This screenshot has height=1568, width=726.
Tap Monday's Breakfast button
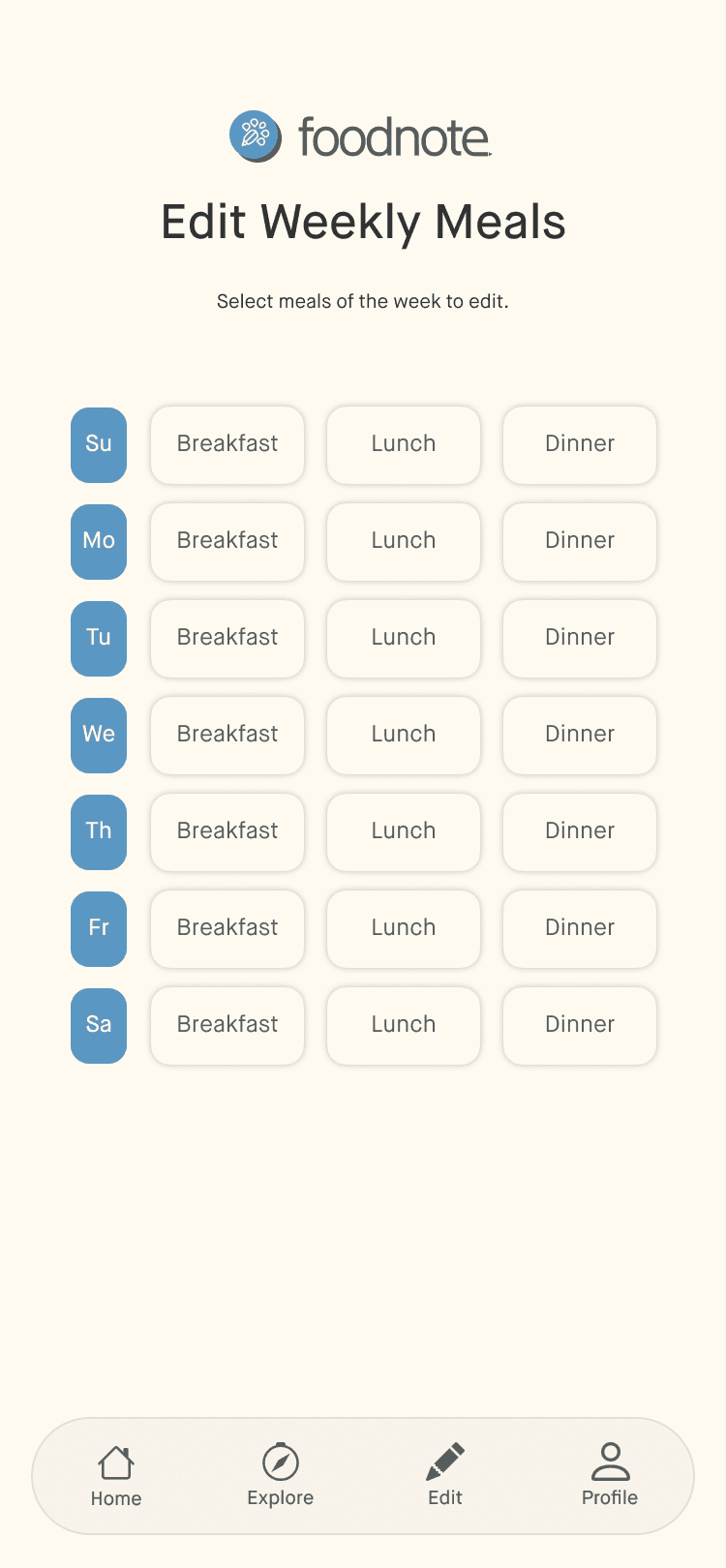[x=227, y=541]
